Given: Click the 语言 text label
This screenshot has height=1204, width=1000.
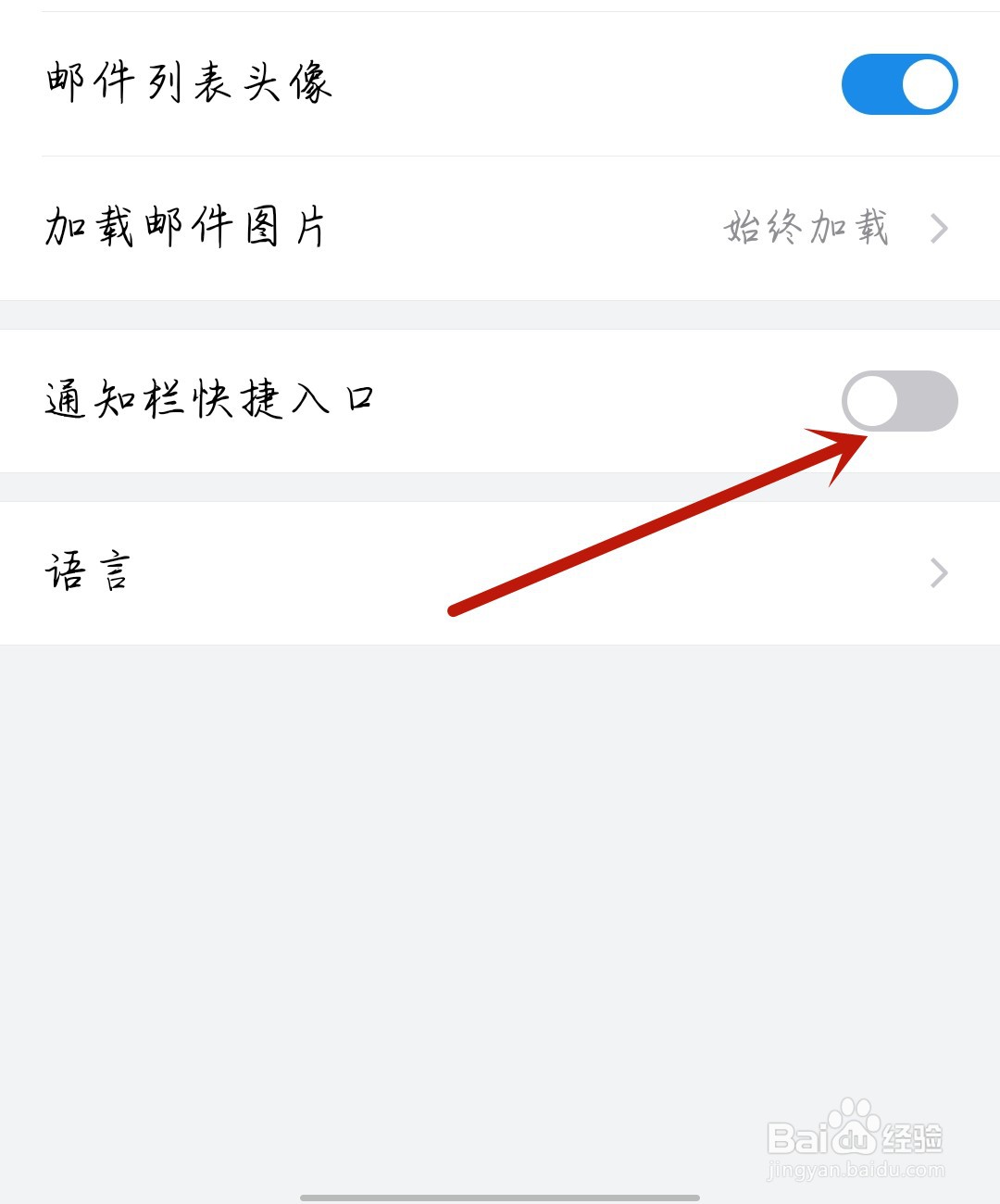Looking at the screenshot, I should (90, 573).
